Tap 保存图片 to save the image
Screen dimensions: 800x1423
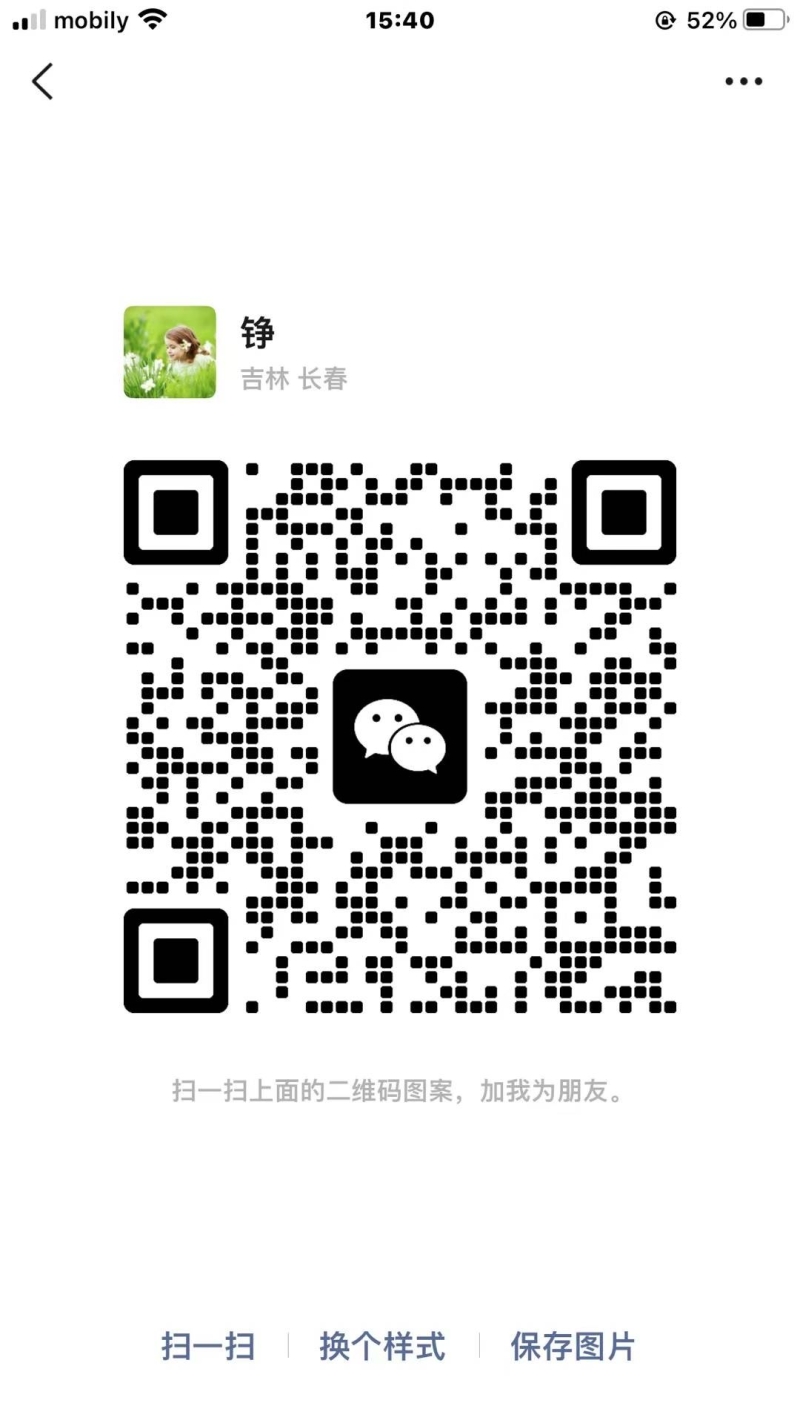(573, 1346)
